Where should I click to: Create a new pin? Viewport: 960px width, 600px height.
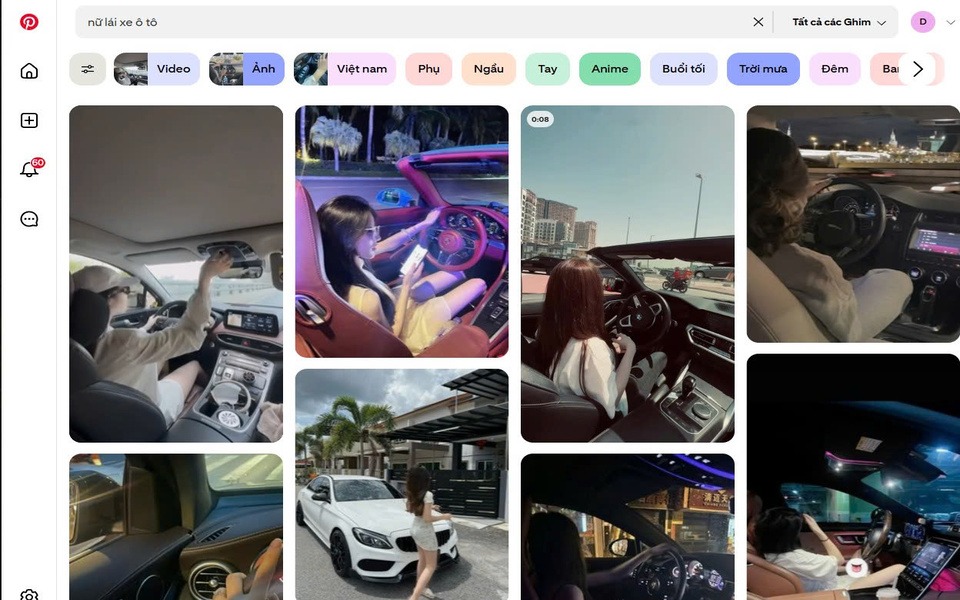point(29,120)
